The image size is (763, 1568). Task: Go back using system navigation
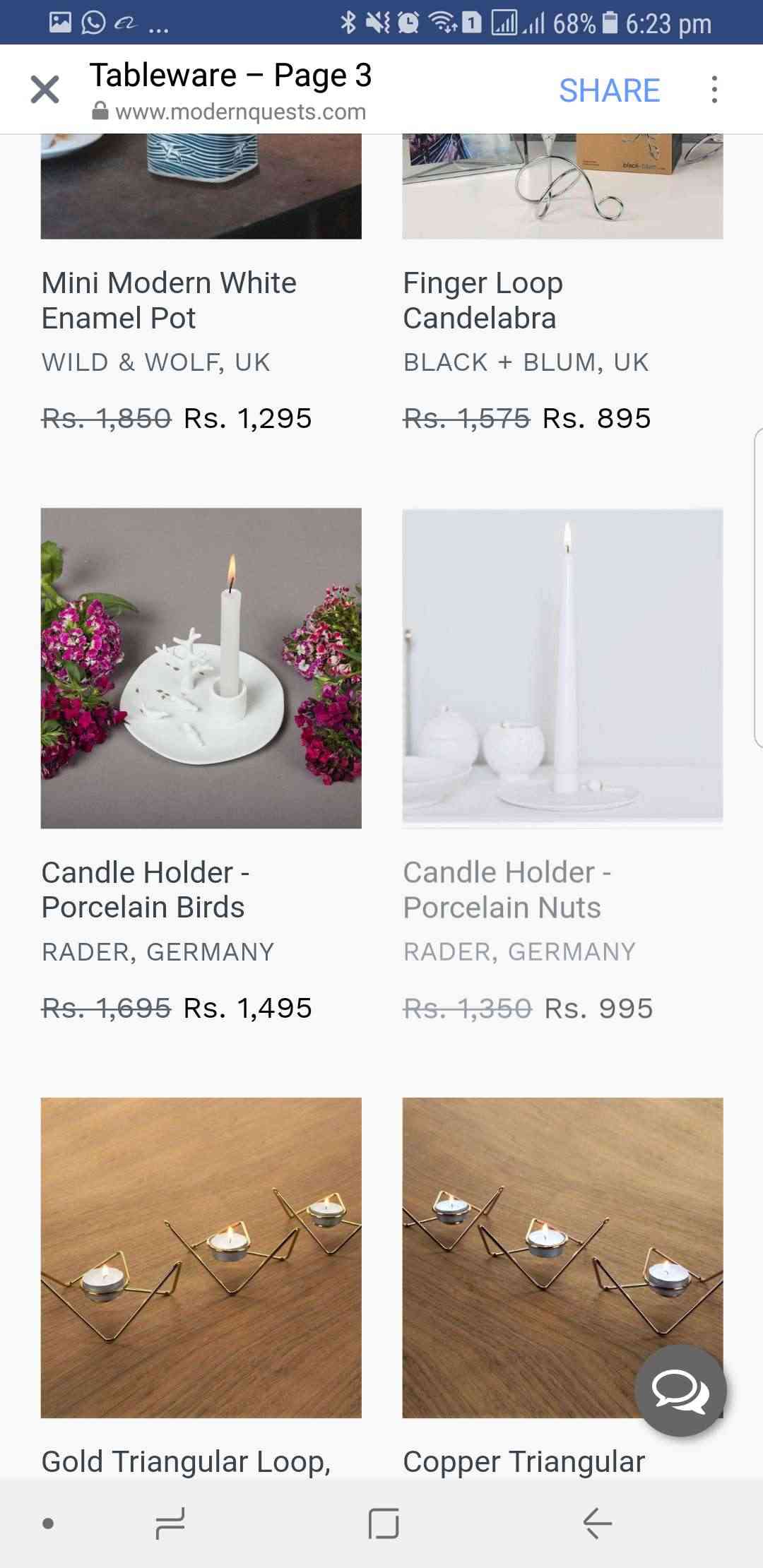point(597,1523)
